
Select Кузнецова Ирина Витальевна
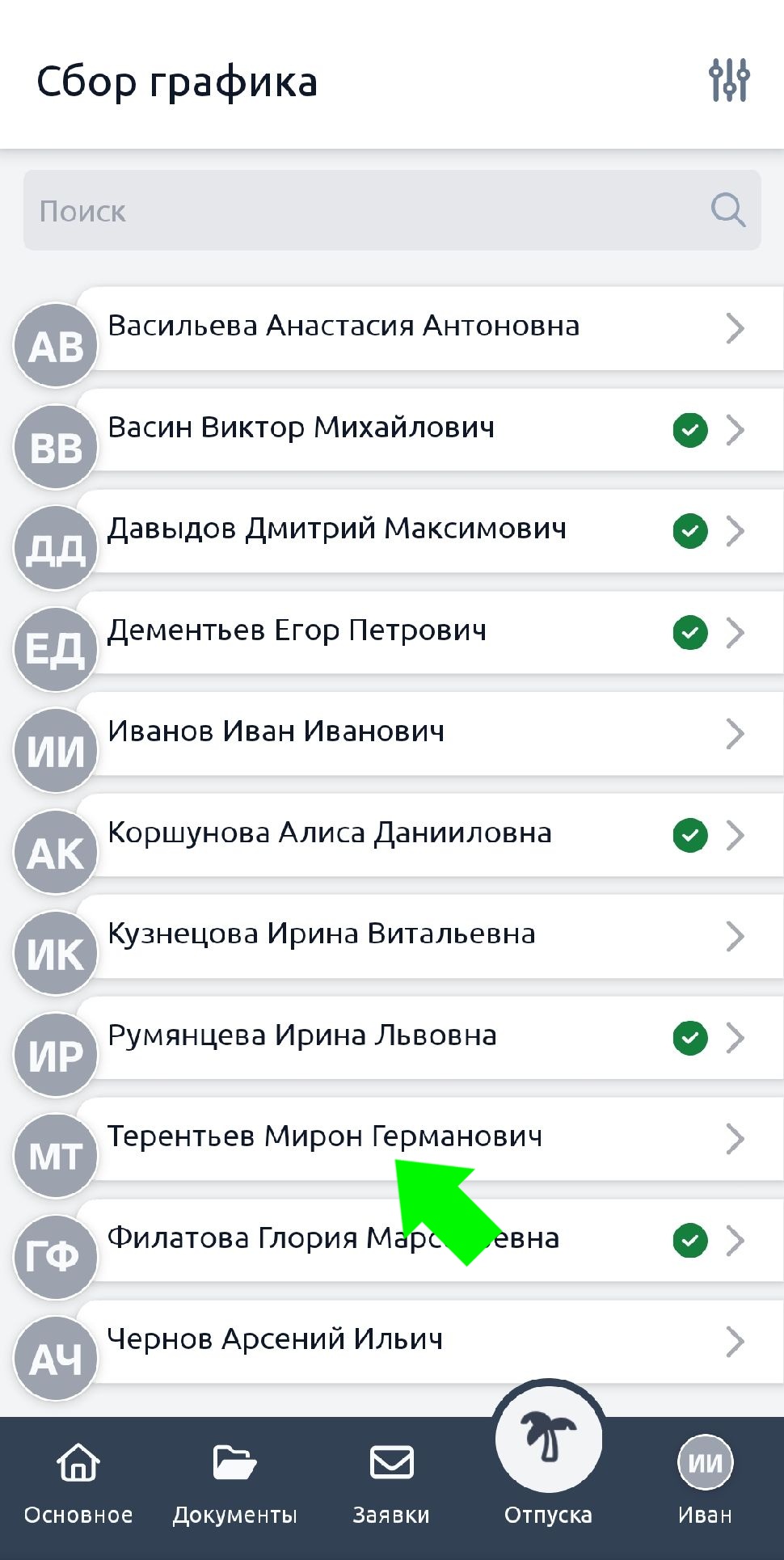(404, 935)
